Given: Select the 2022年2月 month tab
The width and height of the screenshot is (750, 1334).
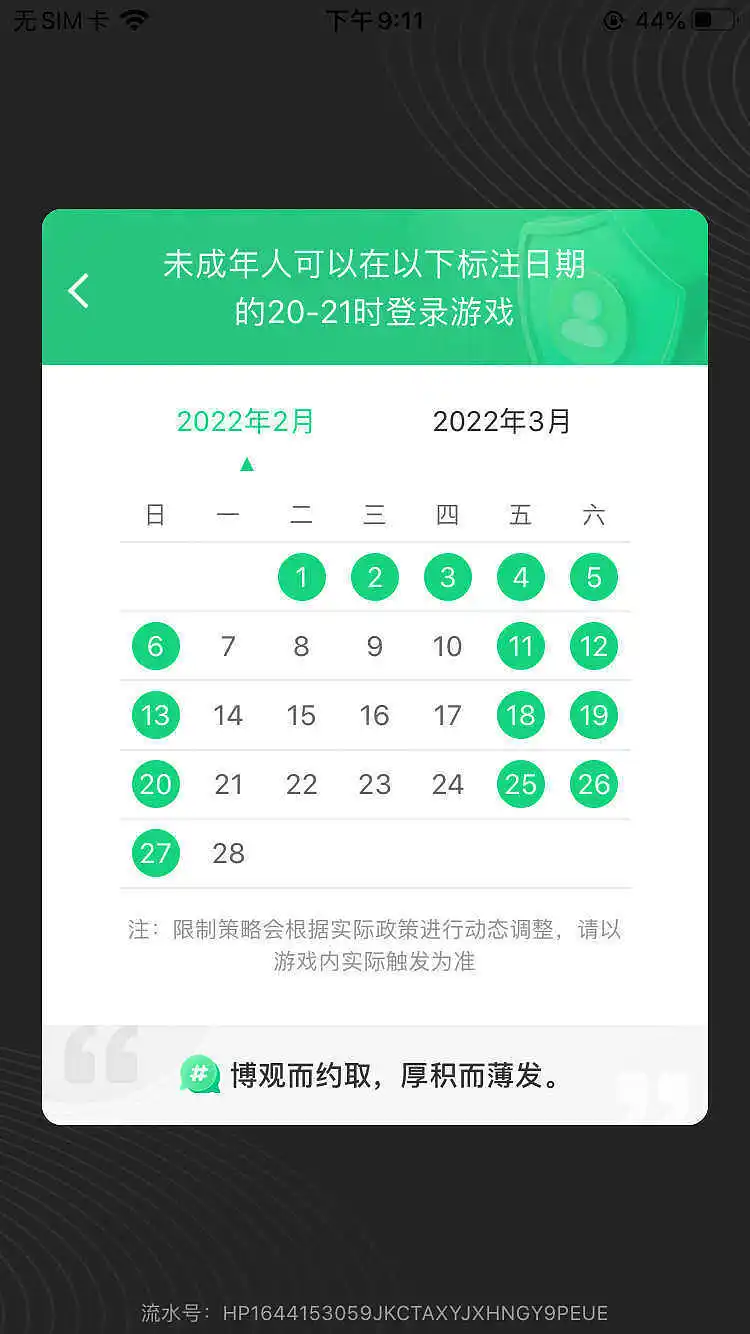Looking at the screenshot, I should click(x=246, y=421).
